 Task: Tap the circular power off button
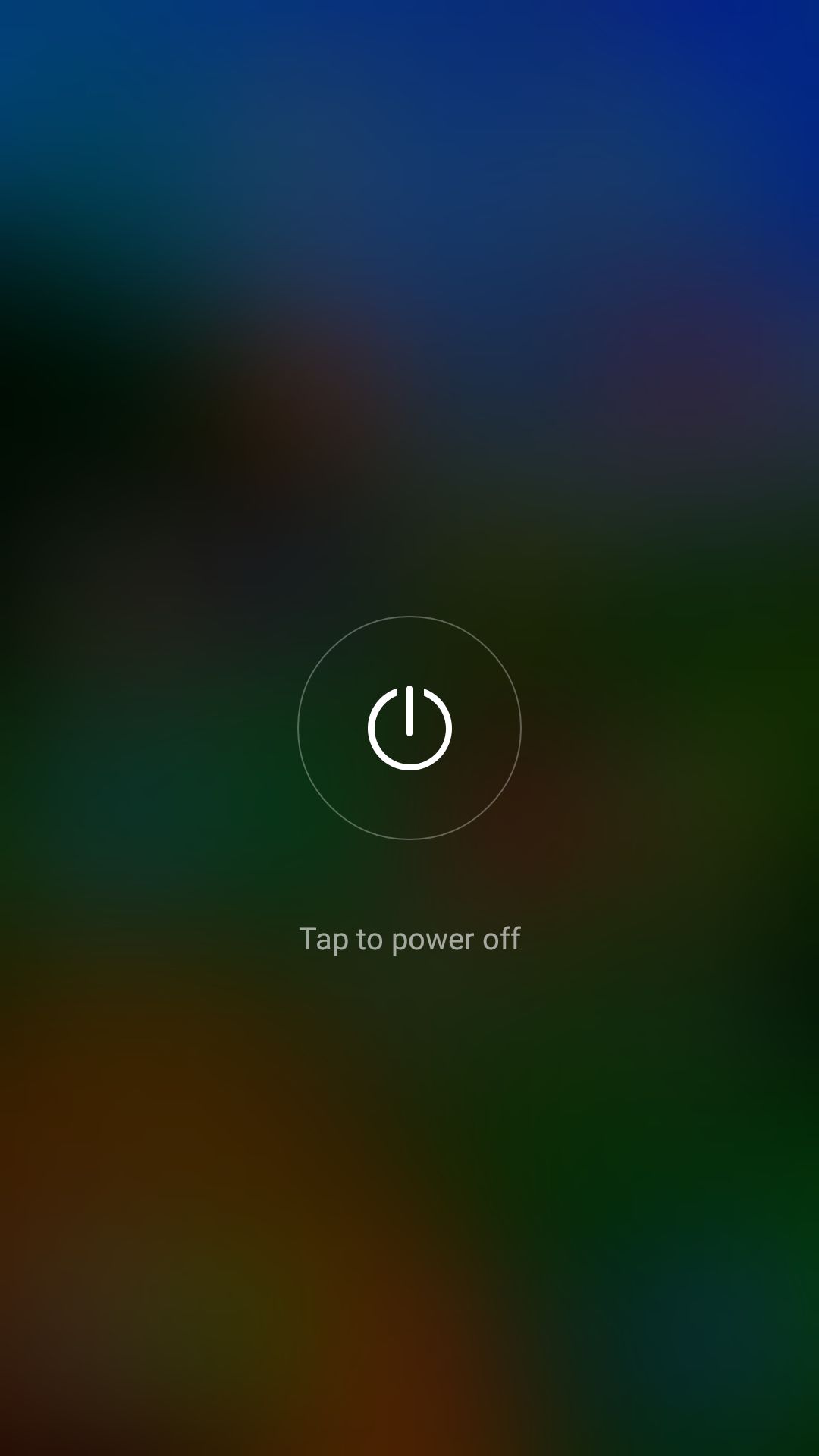[x=409, y=728]
